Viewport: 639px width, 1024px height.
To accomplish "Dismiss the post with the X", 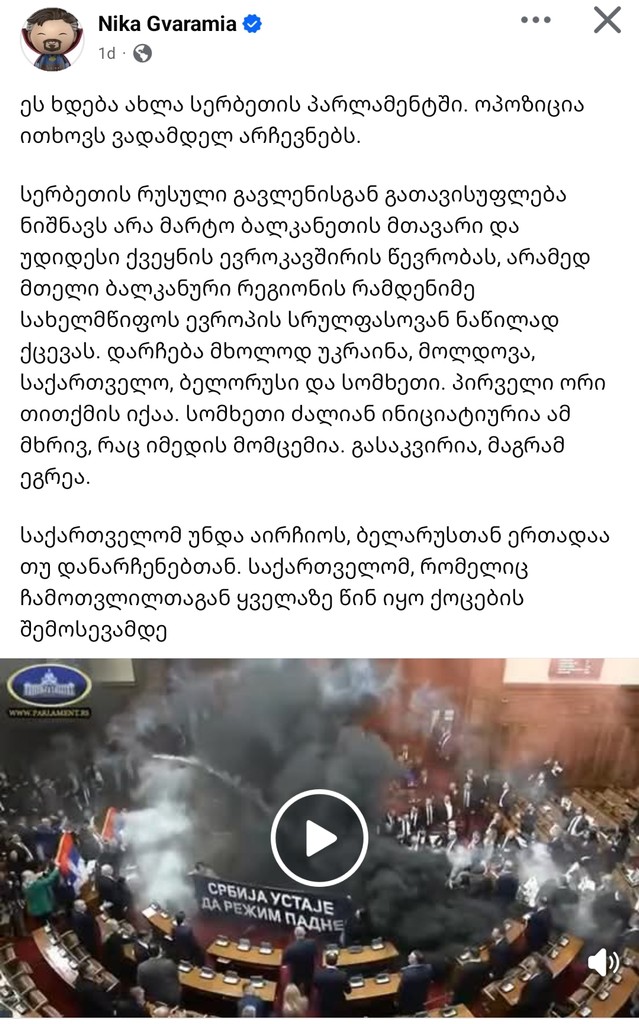I will click(607, 21).
